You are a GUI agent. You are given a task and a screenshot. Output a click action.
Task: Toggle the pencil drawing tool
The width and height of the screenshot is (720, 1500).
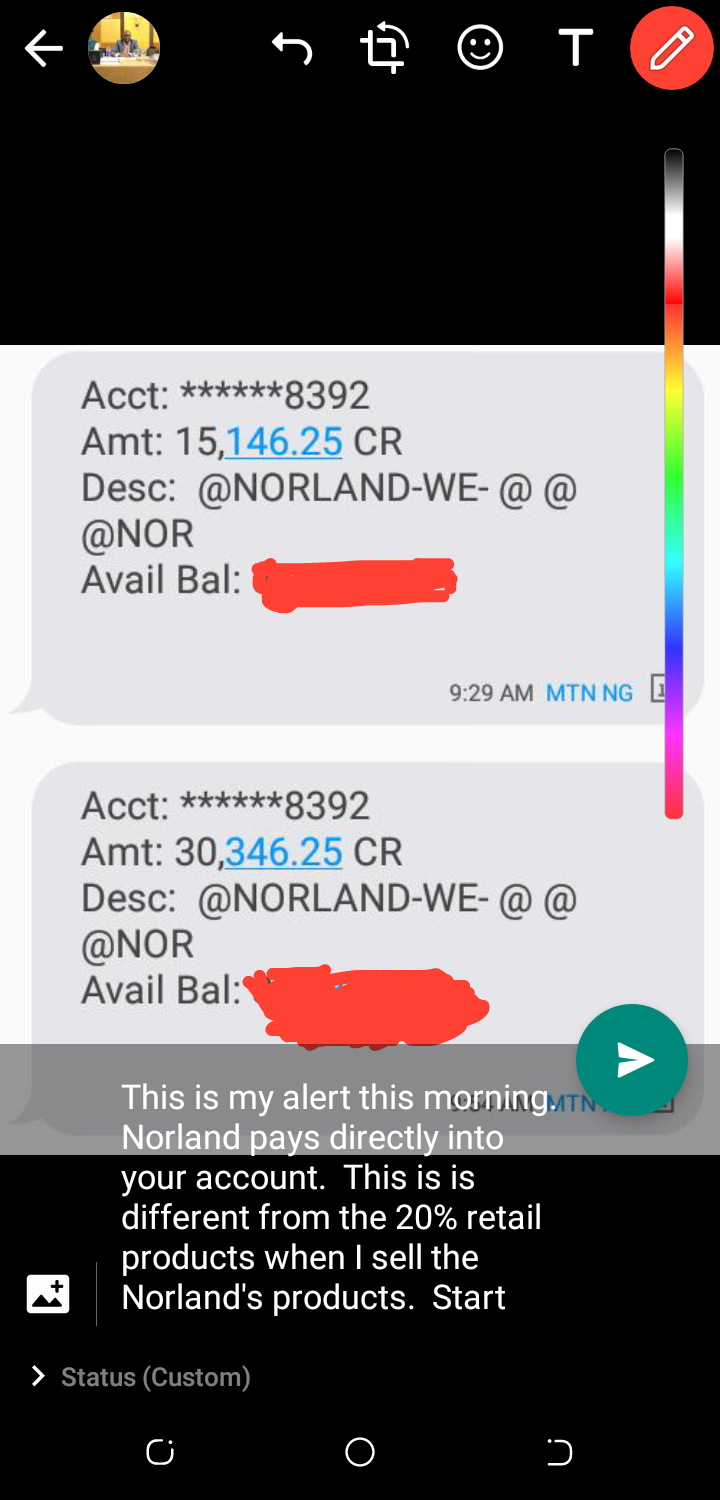point(671,48)
